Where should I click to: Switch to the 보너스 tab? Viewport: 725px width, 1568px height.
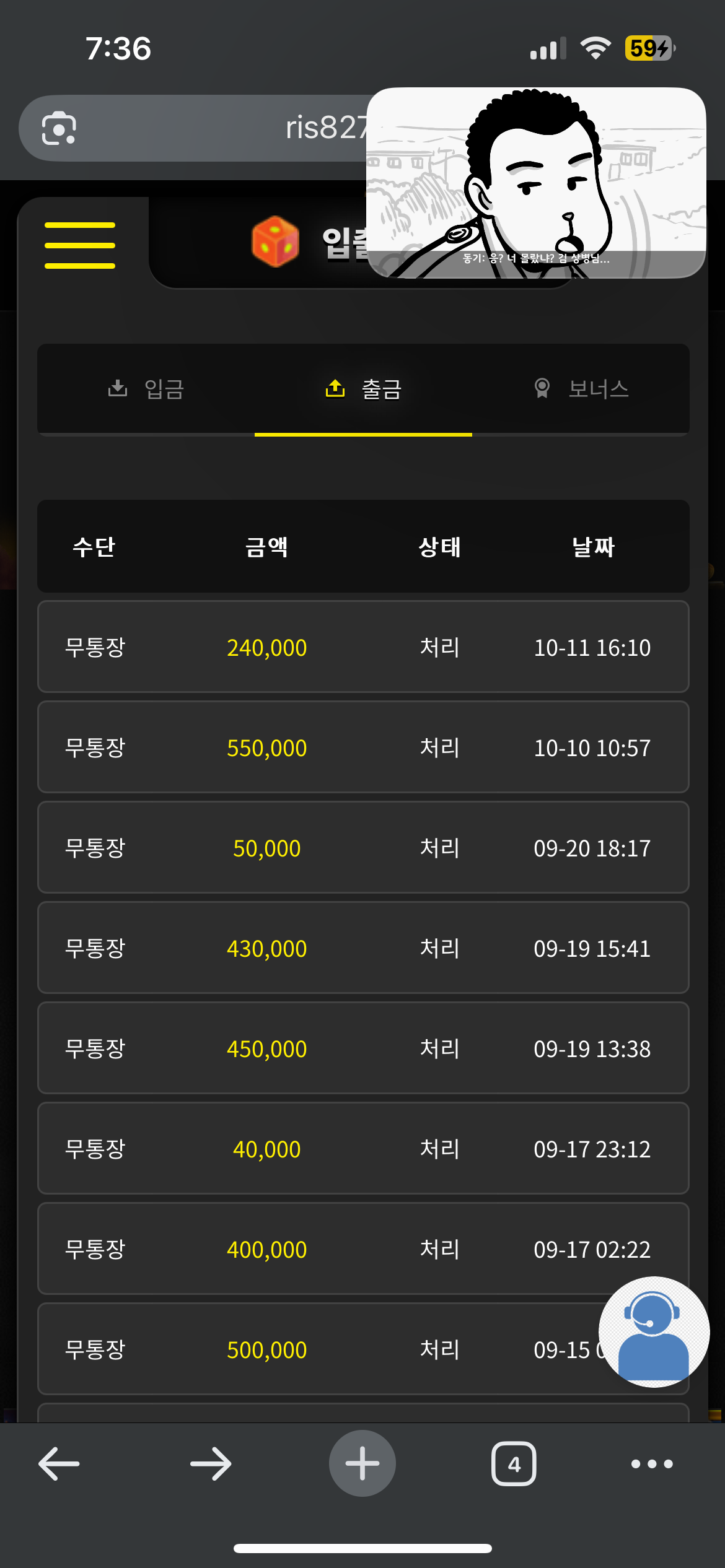pos(581,389)
